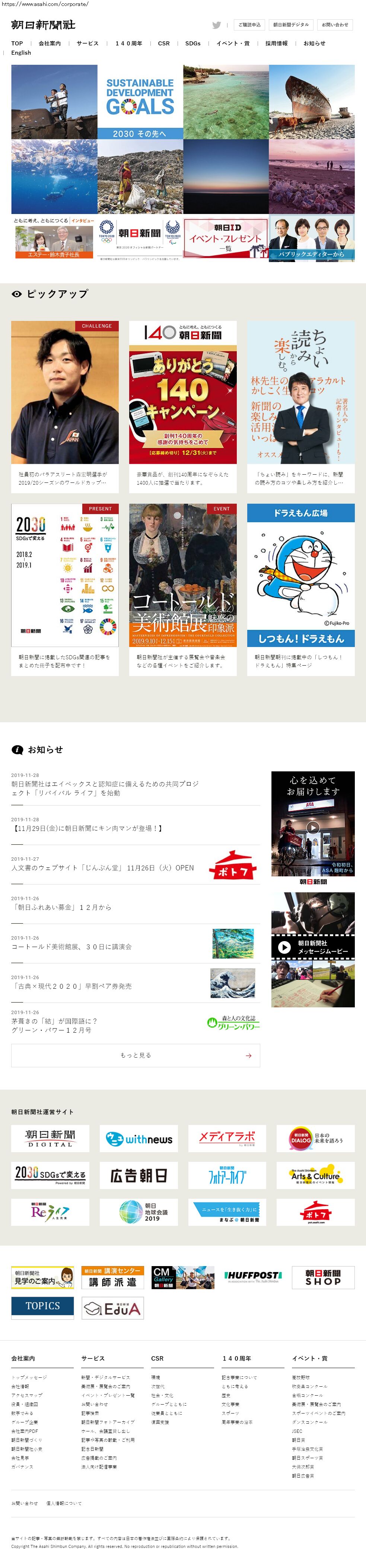This screenshot has width=366, height=1568.
Task: Select the SDGs navigation item
Action: [x=192, y=43]
